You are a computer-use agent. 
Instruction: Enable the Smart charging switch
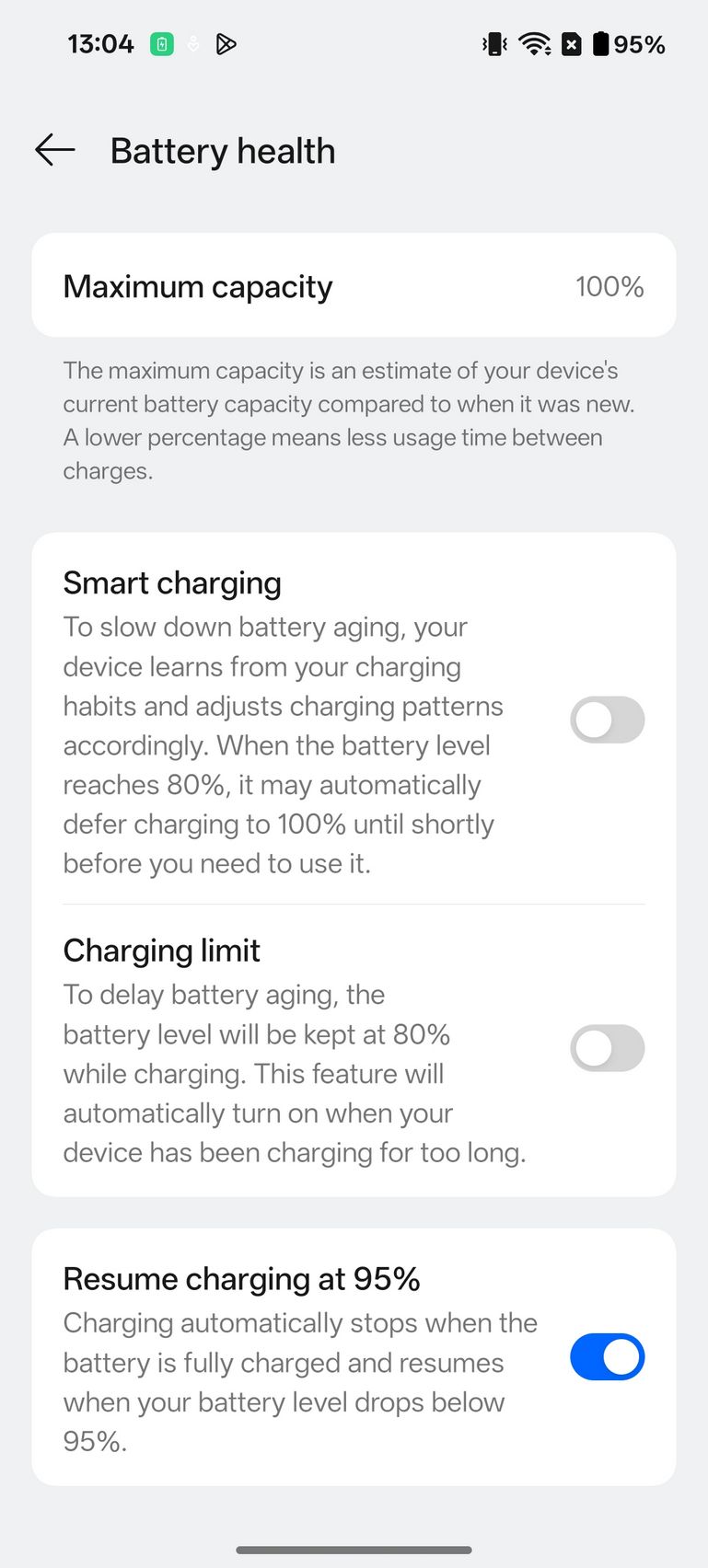[607, 720]
